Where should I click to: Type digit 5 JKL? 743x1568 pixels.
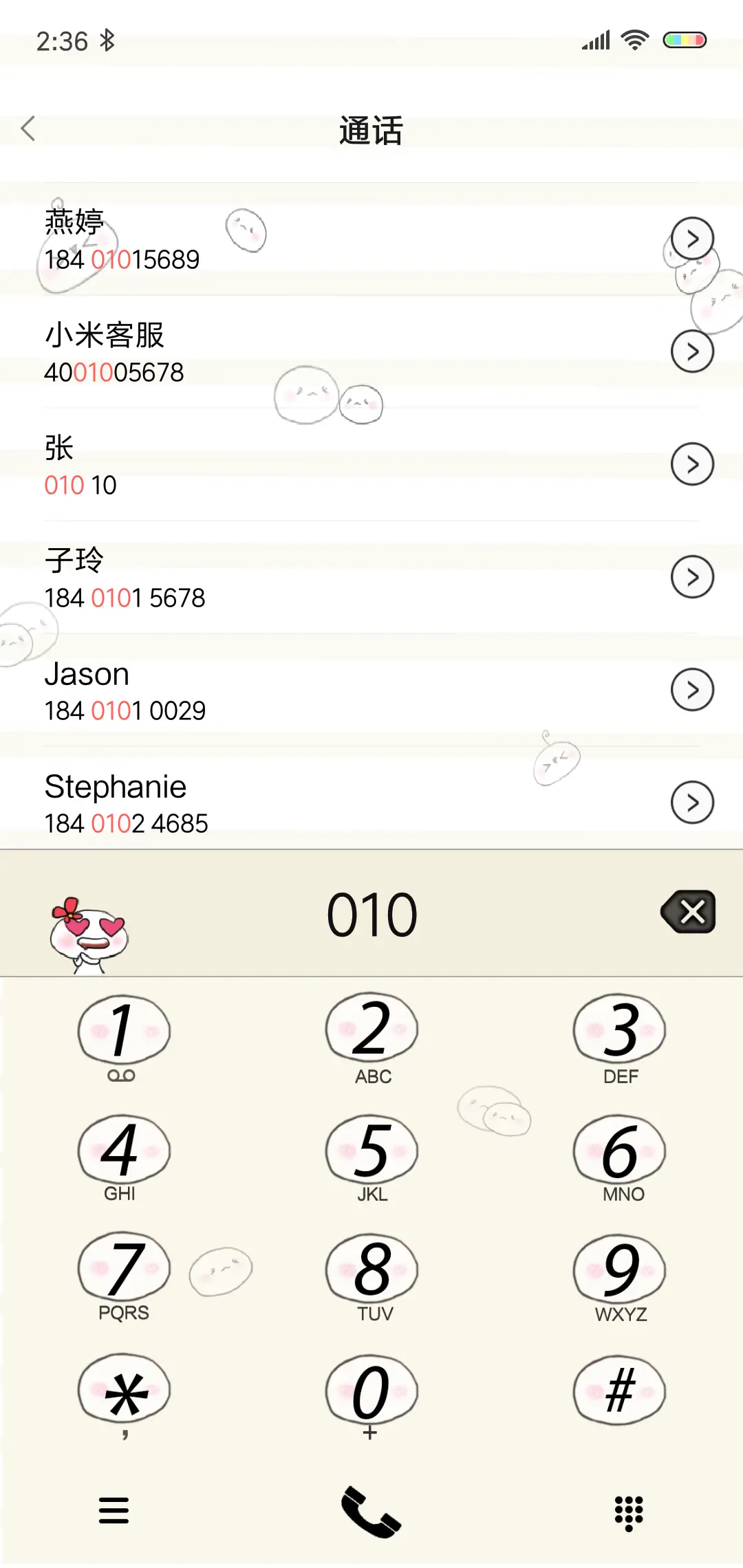(371, 1152)
